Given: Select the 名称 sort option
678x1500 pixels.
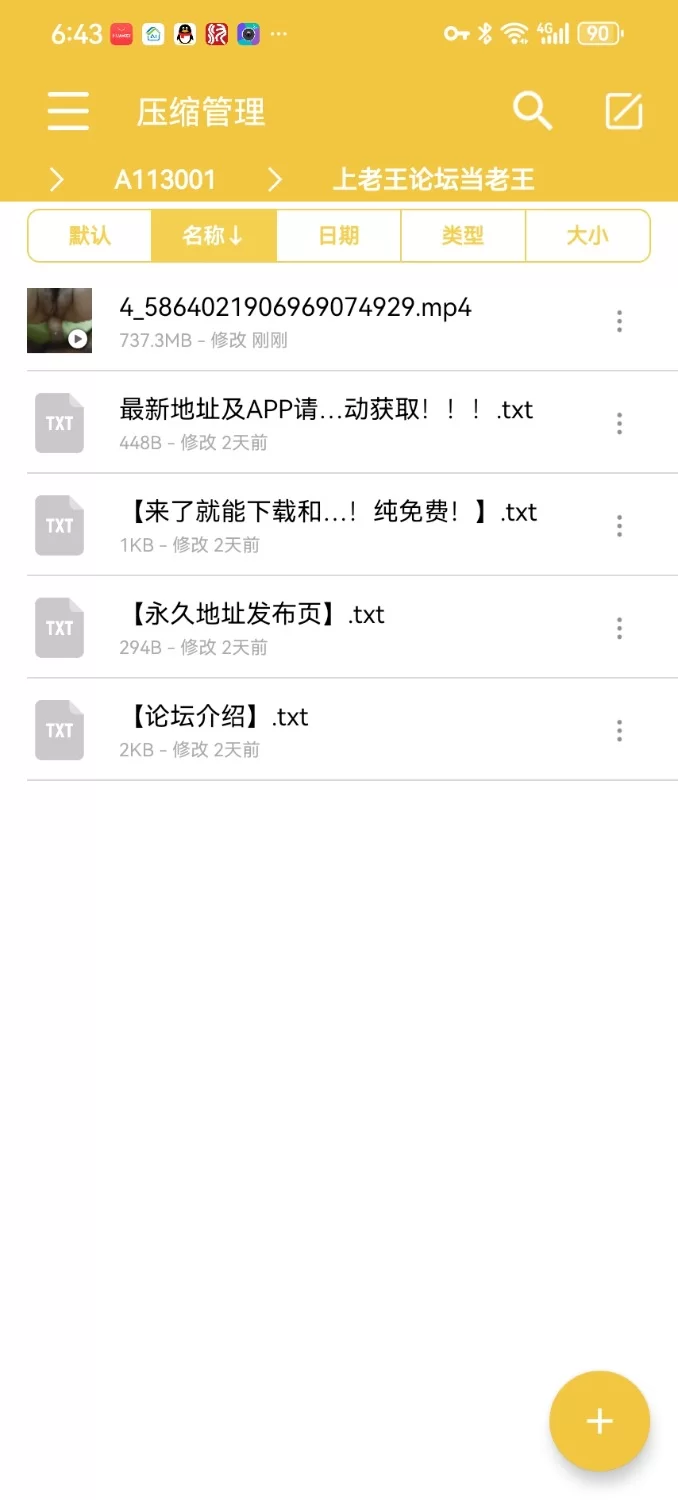Looking at the screenshot, I should pyautogui.click(x=213, y=236).
